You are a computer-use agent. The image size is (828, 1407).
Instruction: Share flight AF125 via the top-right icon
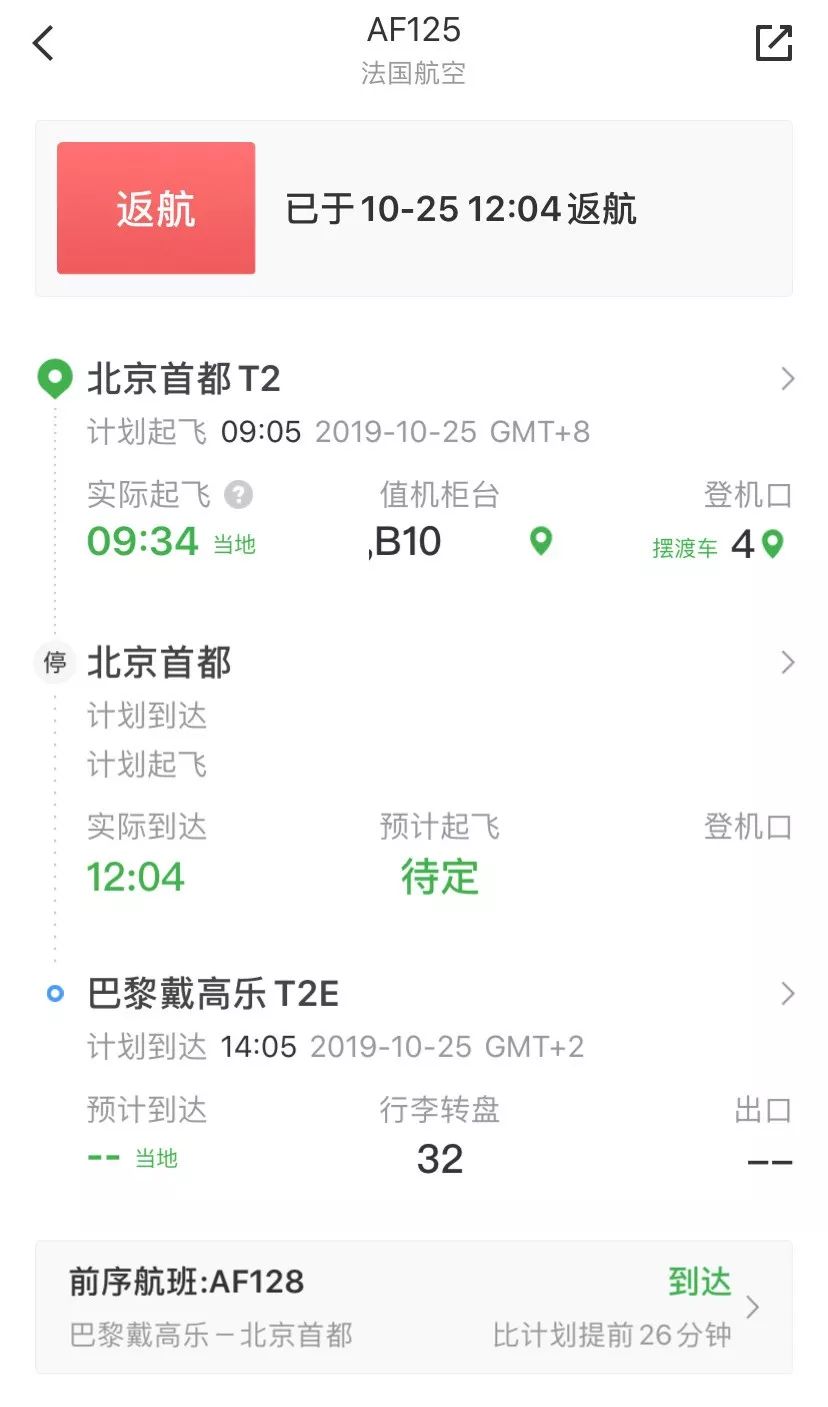click(x=773, y=43)
